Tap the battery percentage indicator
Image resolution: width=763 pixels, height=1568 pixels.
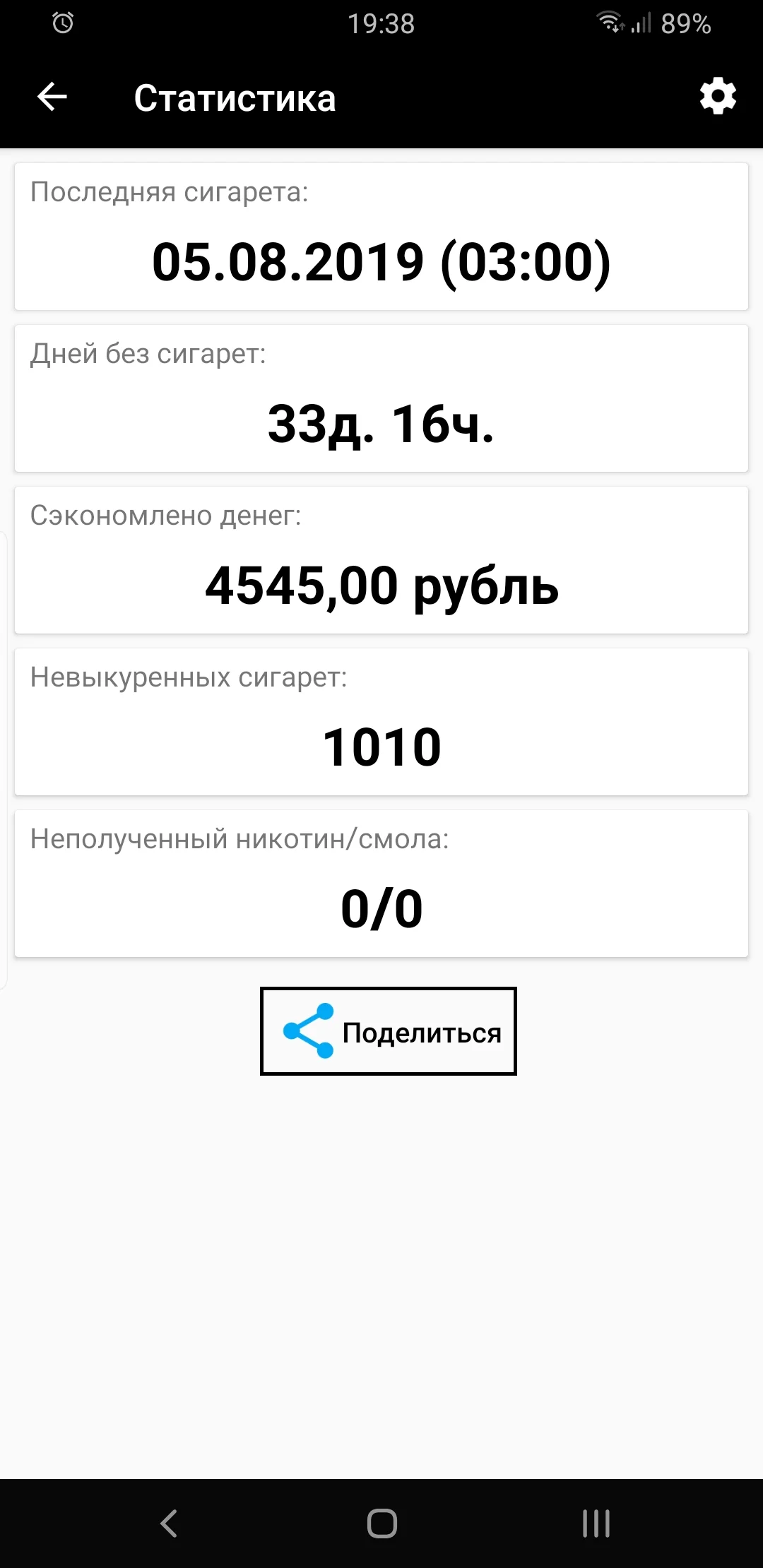(684, 23)
